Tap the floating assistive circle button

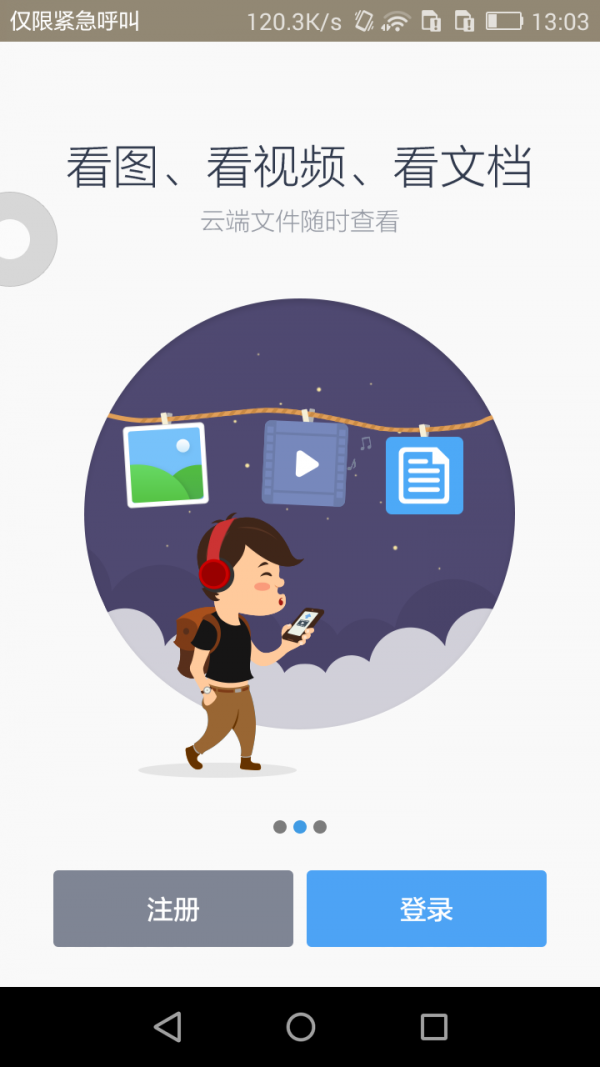(18, 239)
